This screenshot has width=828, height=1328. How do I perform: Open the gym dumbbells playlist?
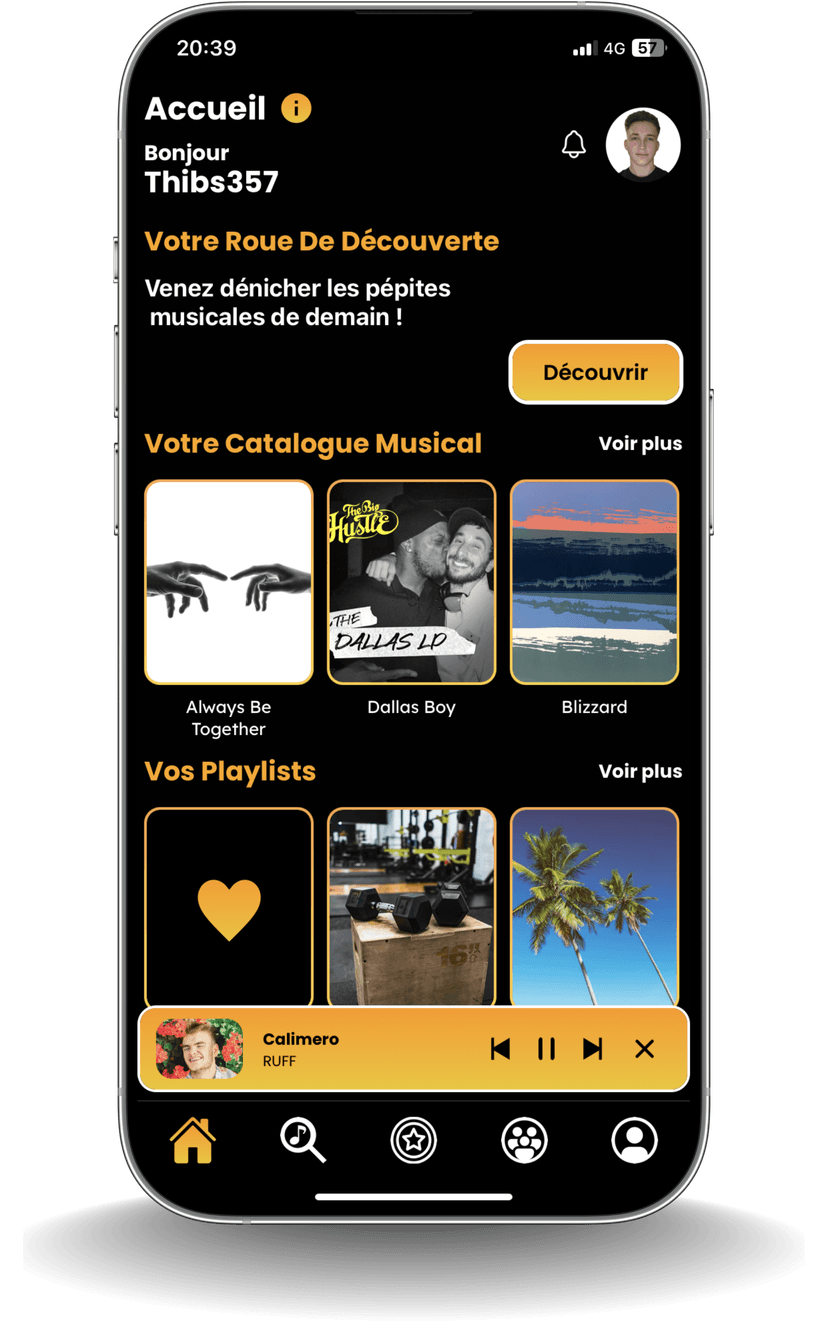coord(412,906)
